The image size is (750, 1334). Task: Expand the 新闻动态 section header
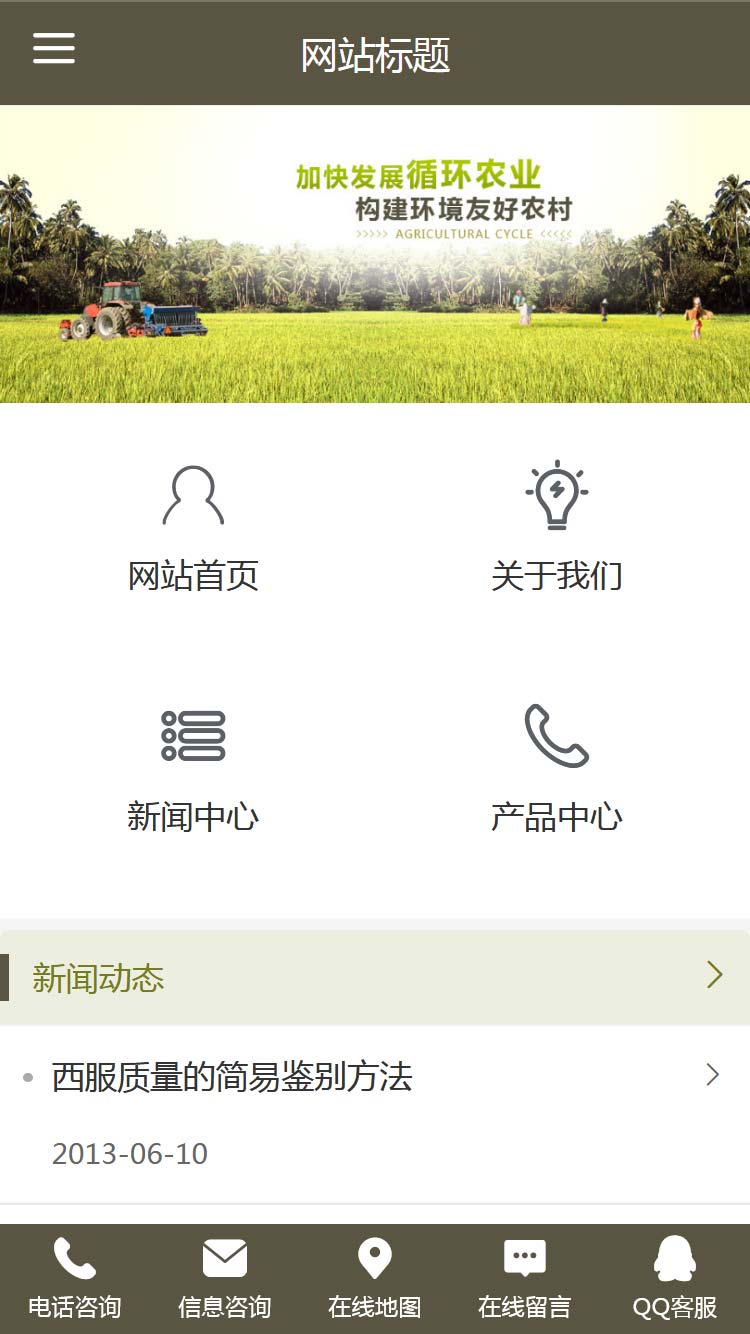tap(375, 977)
